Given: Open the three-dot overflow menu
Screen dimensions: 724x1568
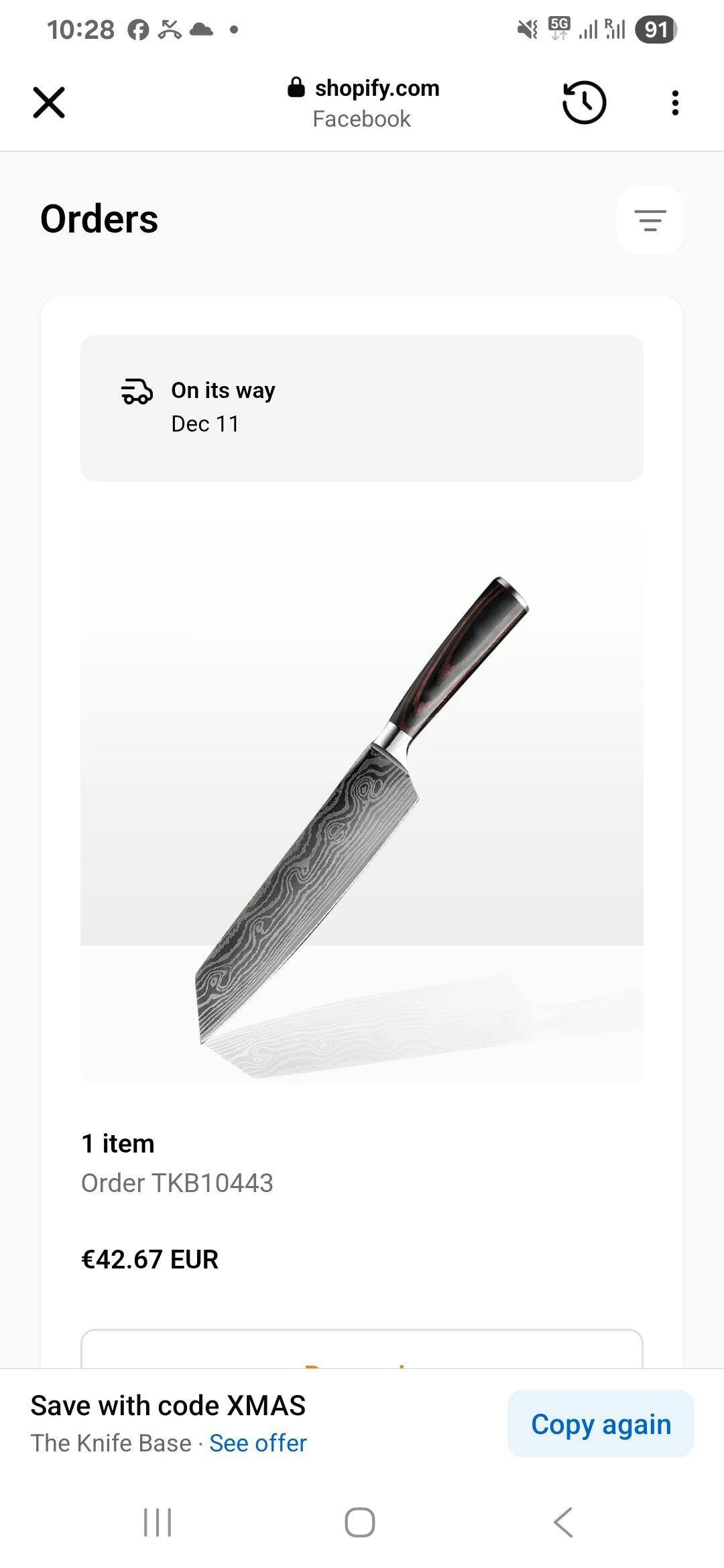Looking at the screenshot, I should pyautogui.click(x=675, y=103).
